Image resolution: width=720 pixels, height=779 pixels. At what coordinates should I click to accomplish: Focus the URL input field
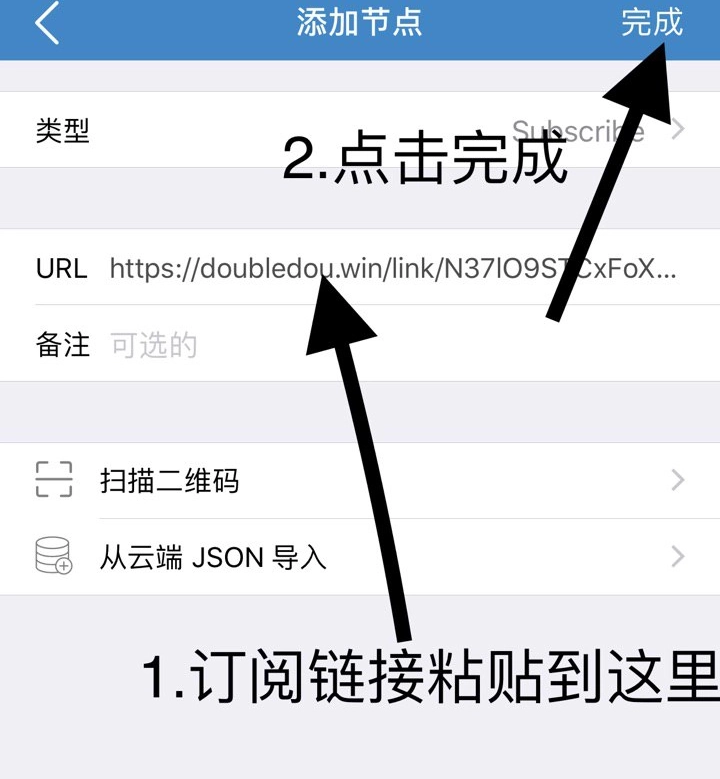point(392,269)
